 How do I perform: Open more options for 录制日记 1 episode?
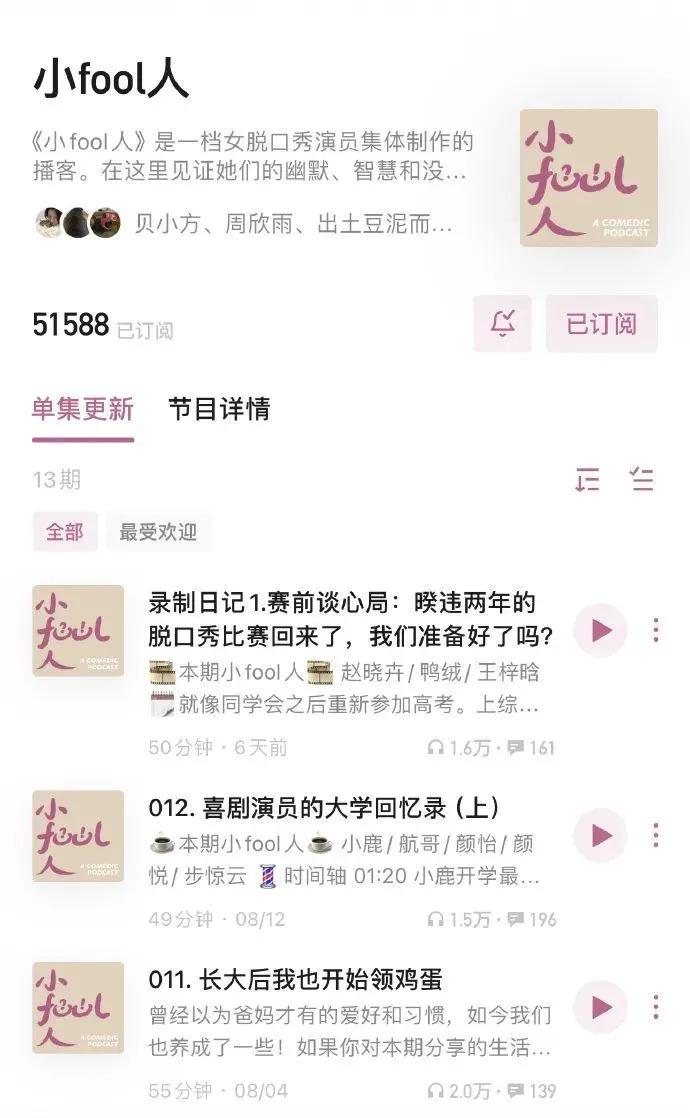click(655, 630)
